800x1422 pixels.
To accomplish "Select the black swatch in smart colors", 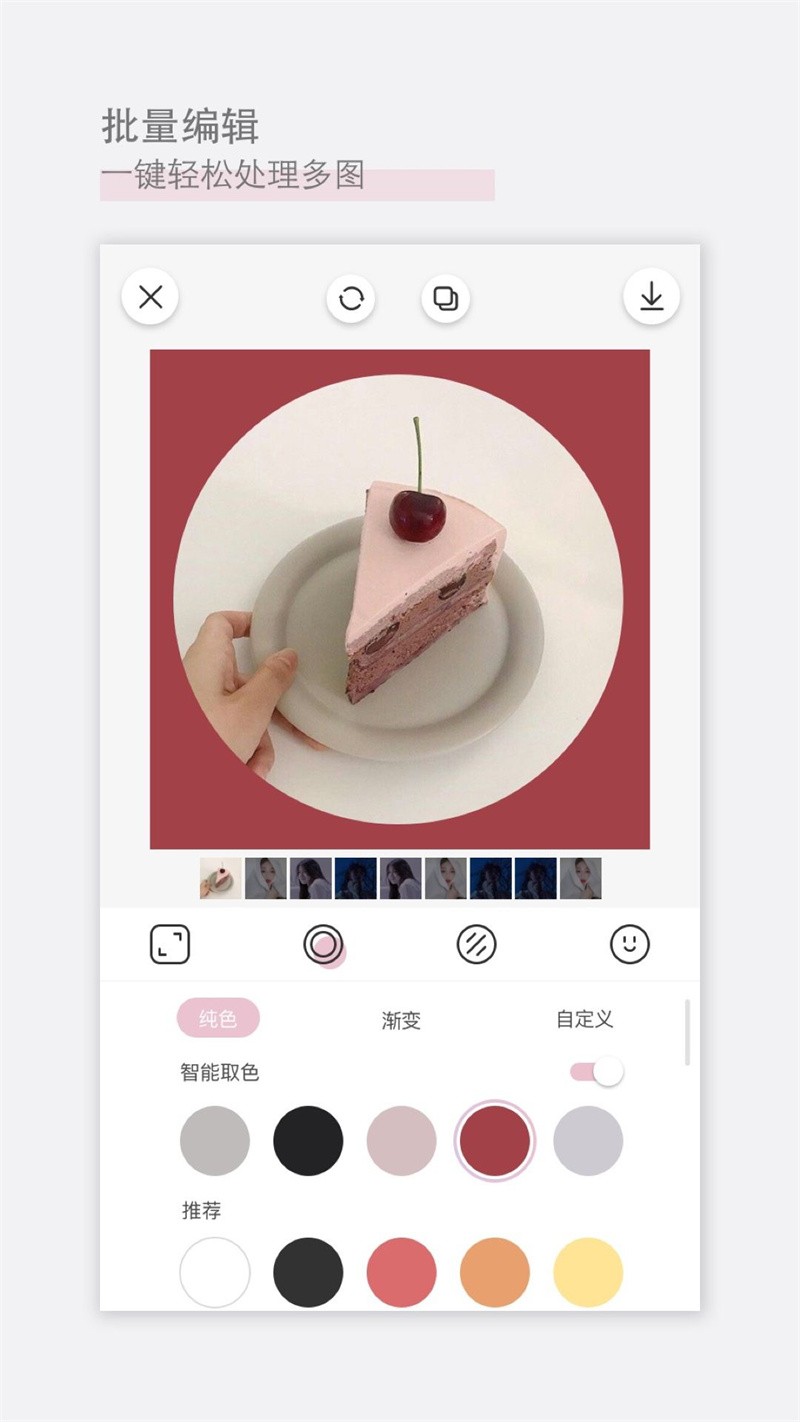I will tap(308, 1139).
